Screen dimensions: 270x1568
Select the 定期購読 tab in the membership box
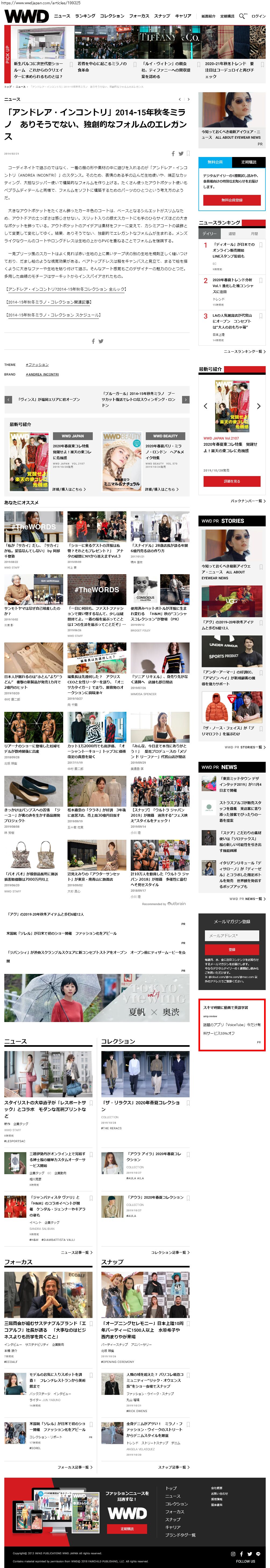click(249, 162)
